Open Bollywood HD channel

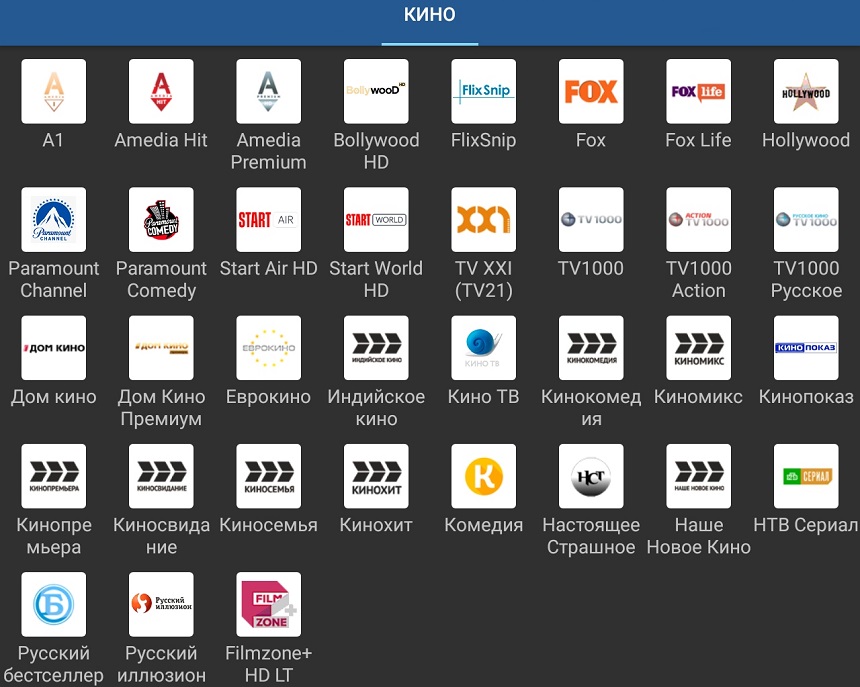376,92
